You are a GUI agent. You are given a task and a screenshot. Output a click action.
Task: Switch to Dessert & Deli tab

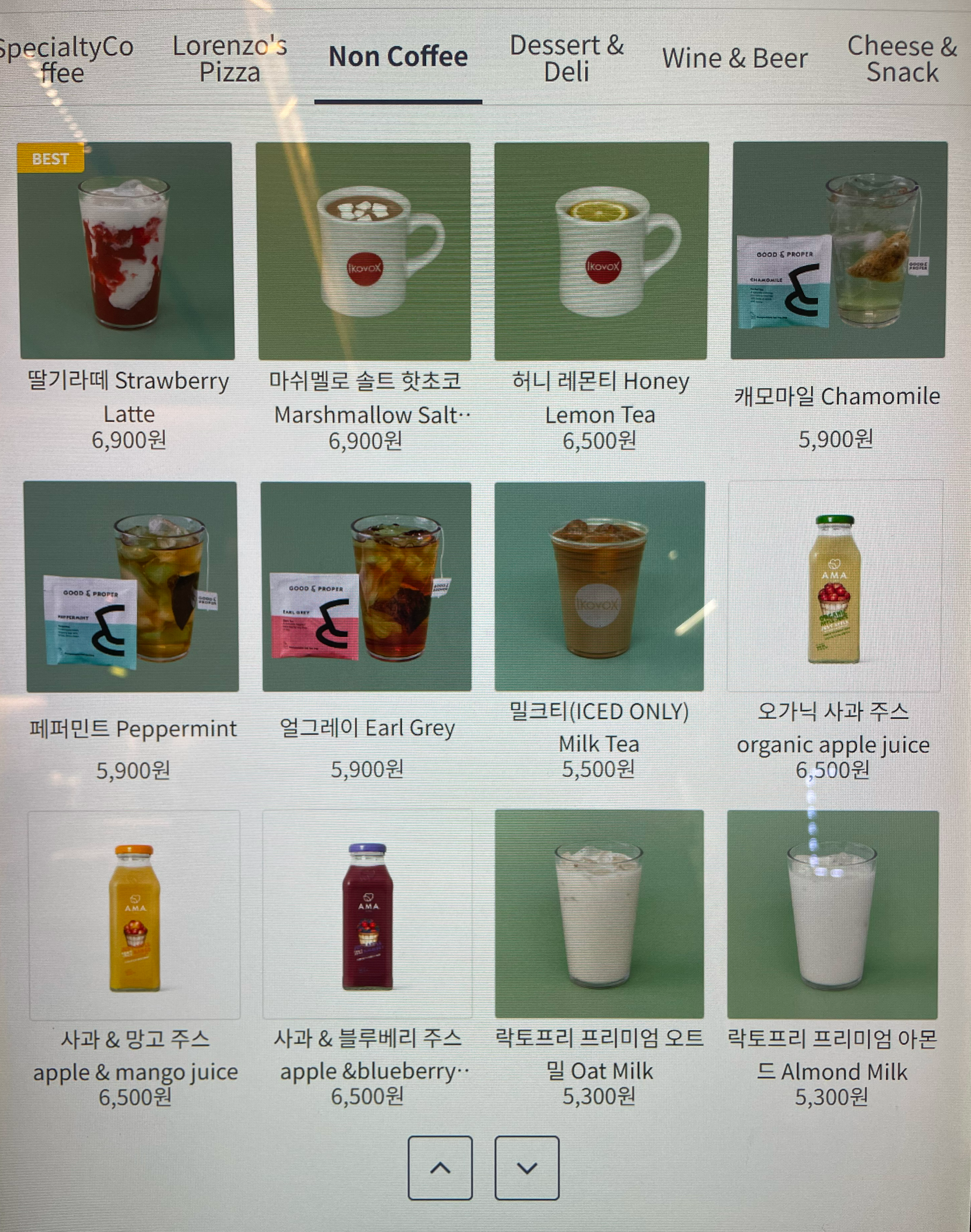coord(566,58)
